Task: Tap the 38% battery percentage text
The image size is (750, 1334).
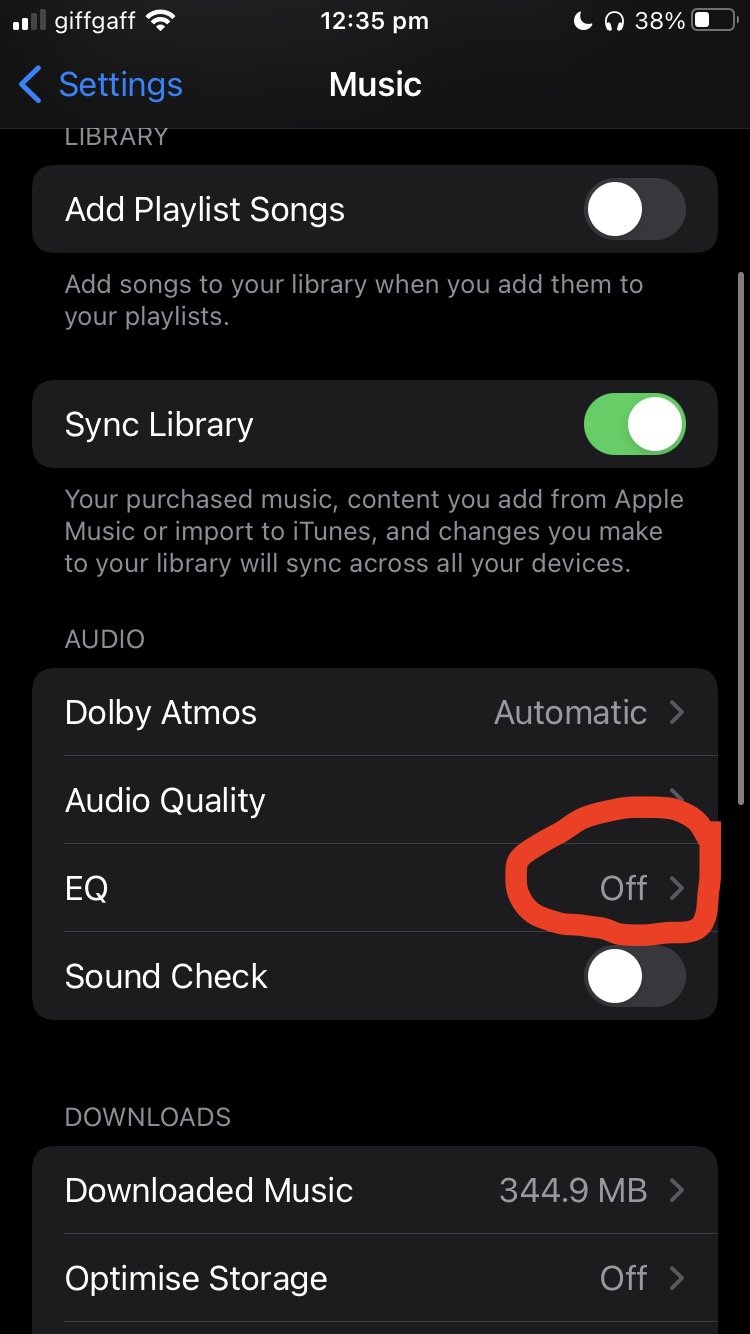Action: point(660,19)
